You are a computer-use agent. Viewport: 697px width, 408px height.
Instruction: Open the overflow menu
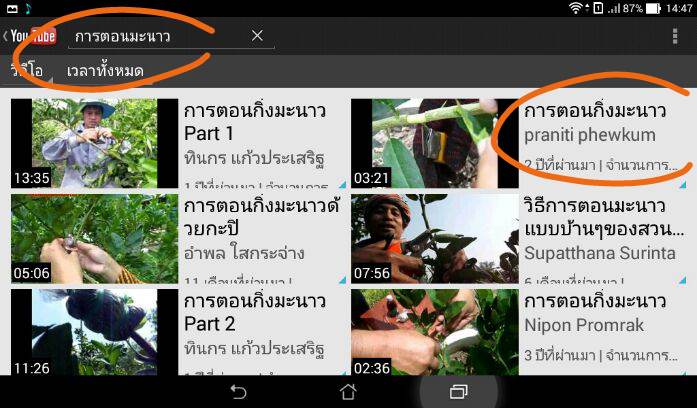tap(676, 36)
